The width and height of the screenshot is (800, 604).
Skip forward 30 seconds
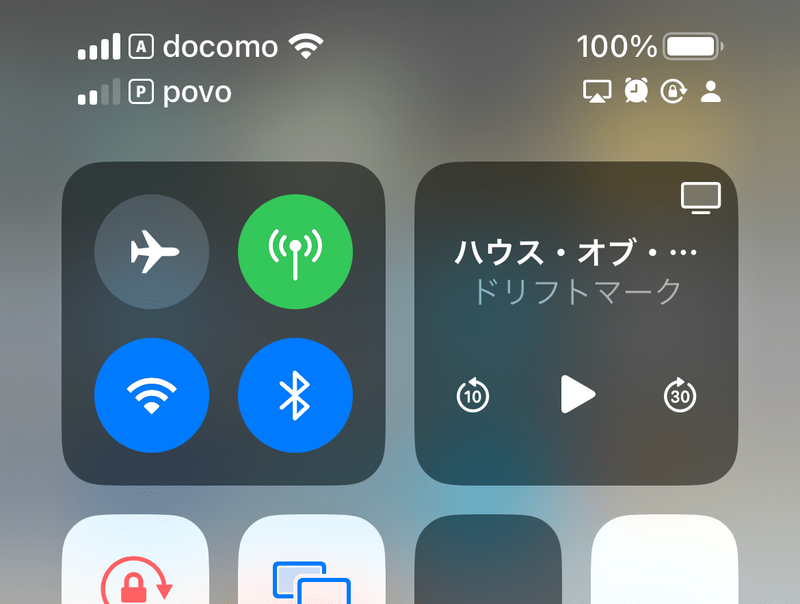pyautogui.click(x=680, y=396)
